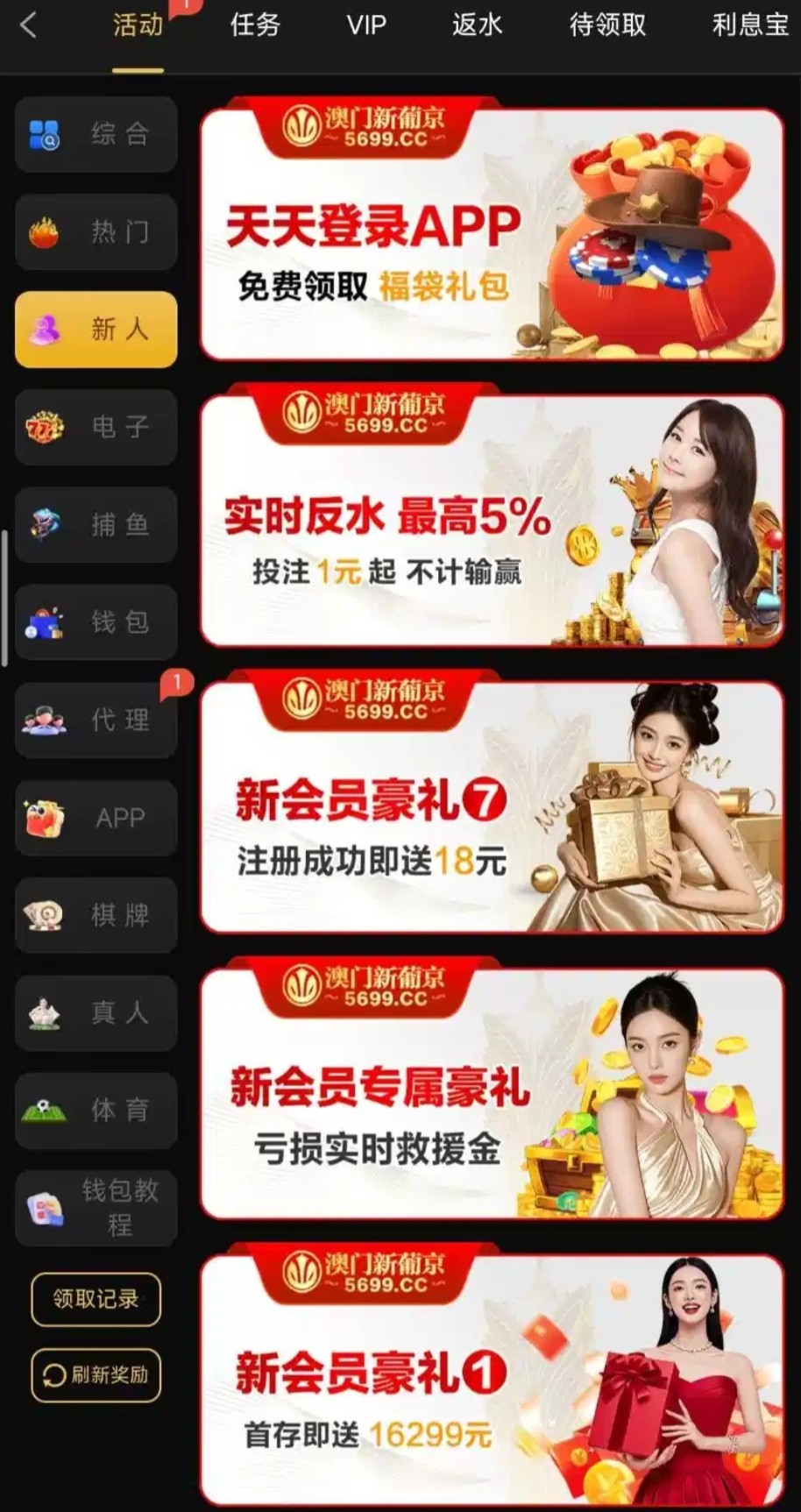Choose the 电子 category
This screenshot has width=801, height=1512.
click(x=96, y=428)
